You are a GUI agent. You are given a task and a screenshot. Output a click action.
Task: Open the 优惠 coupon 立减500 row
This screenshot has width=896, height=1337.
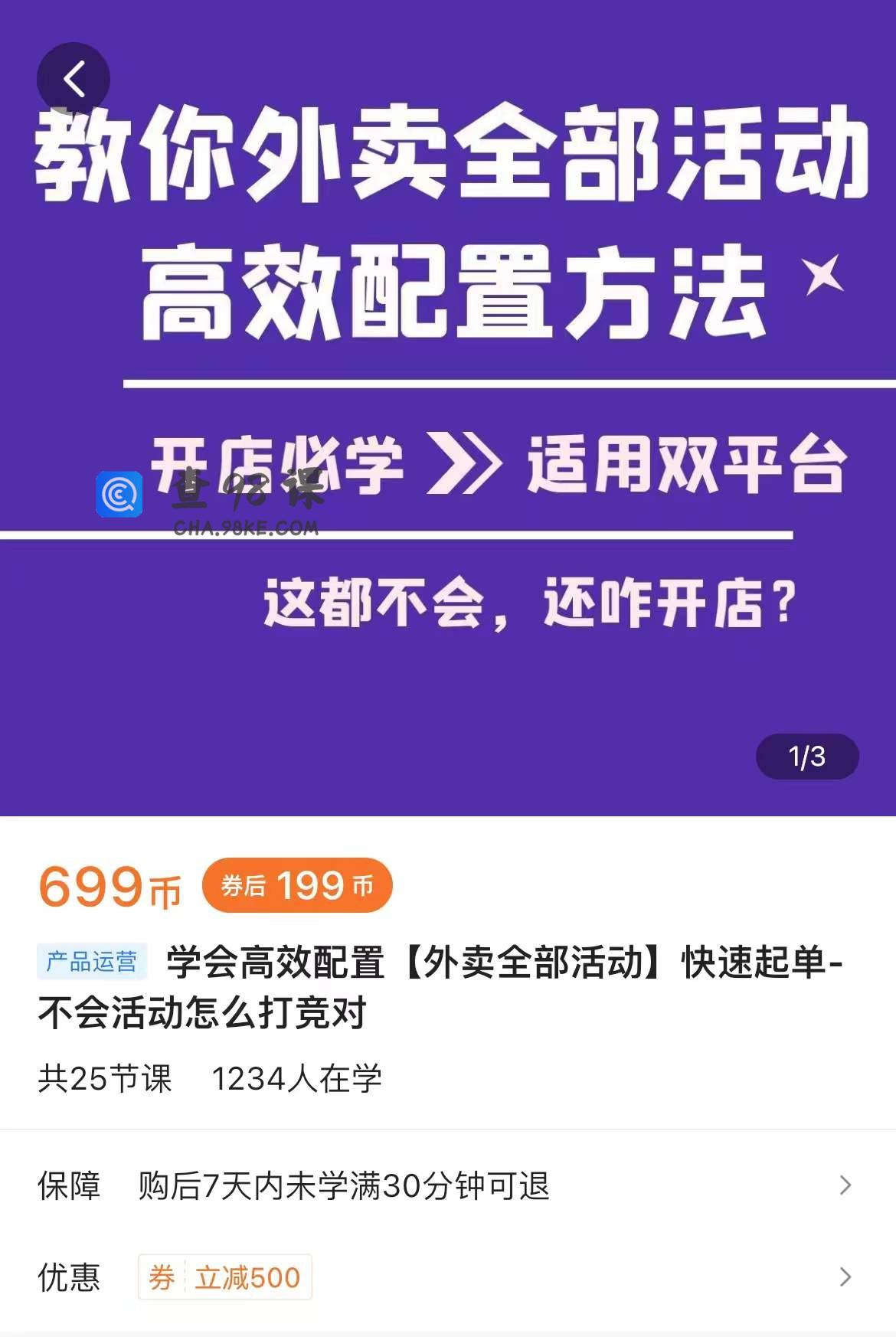(447, 1277)
